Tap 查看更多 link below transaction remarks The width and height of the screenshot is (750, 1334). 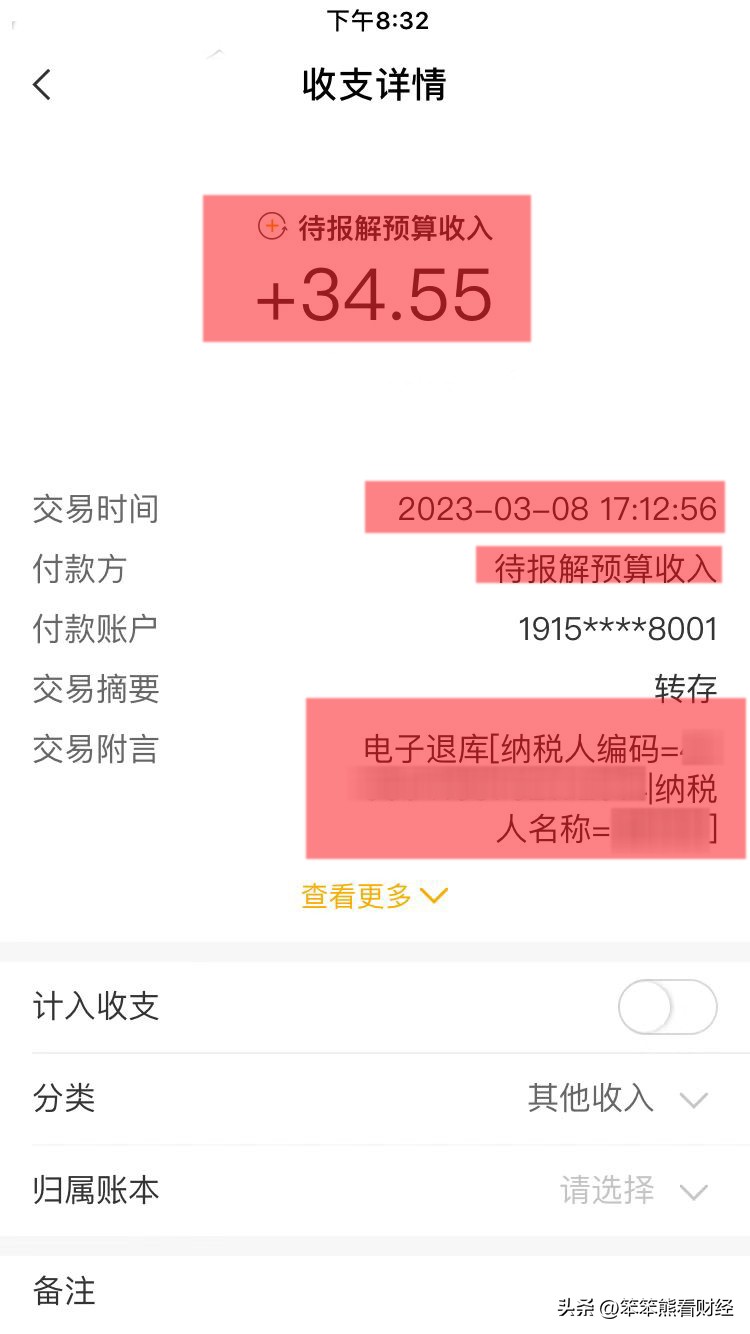pos(358,895)
